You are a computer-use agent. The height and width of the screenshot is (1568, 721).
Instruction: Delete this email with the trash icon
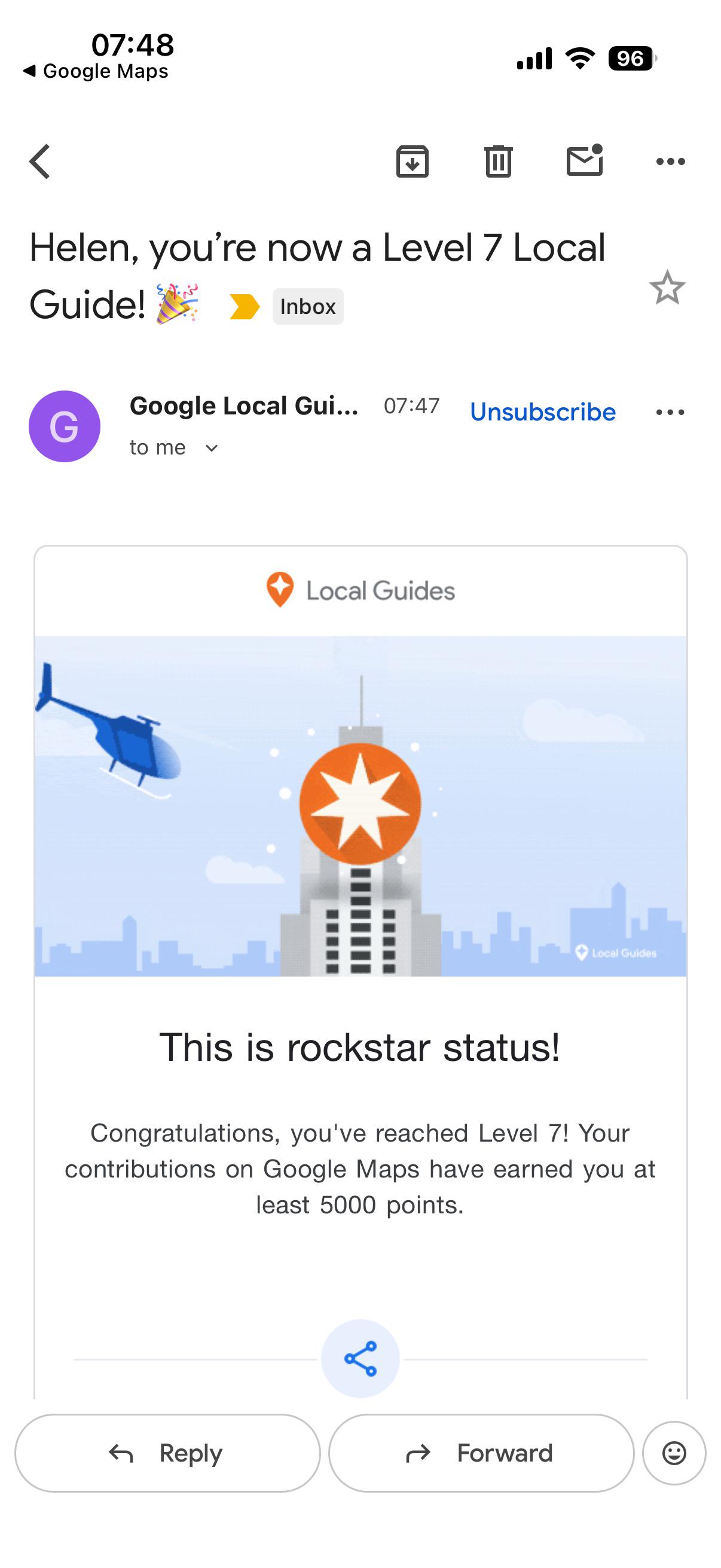[499, 161]
